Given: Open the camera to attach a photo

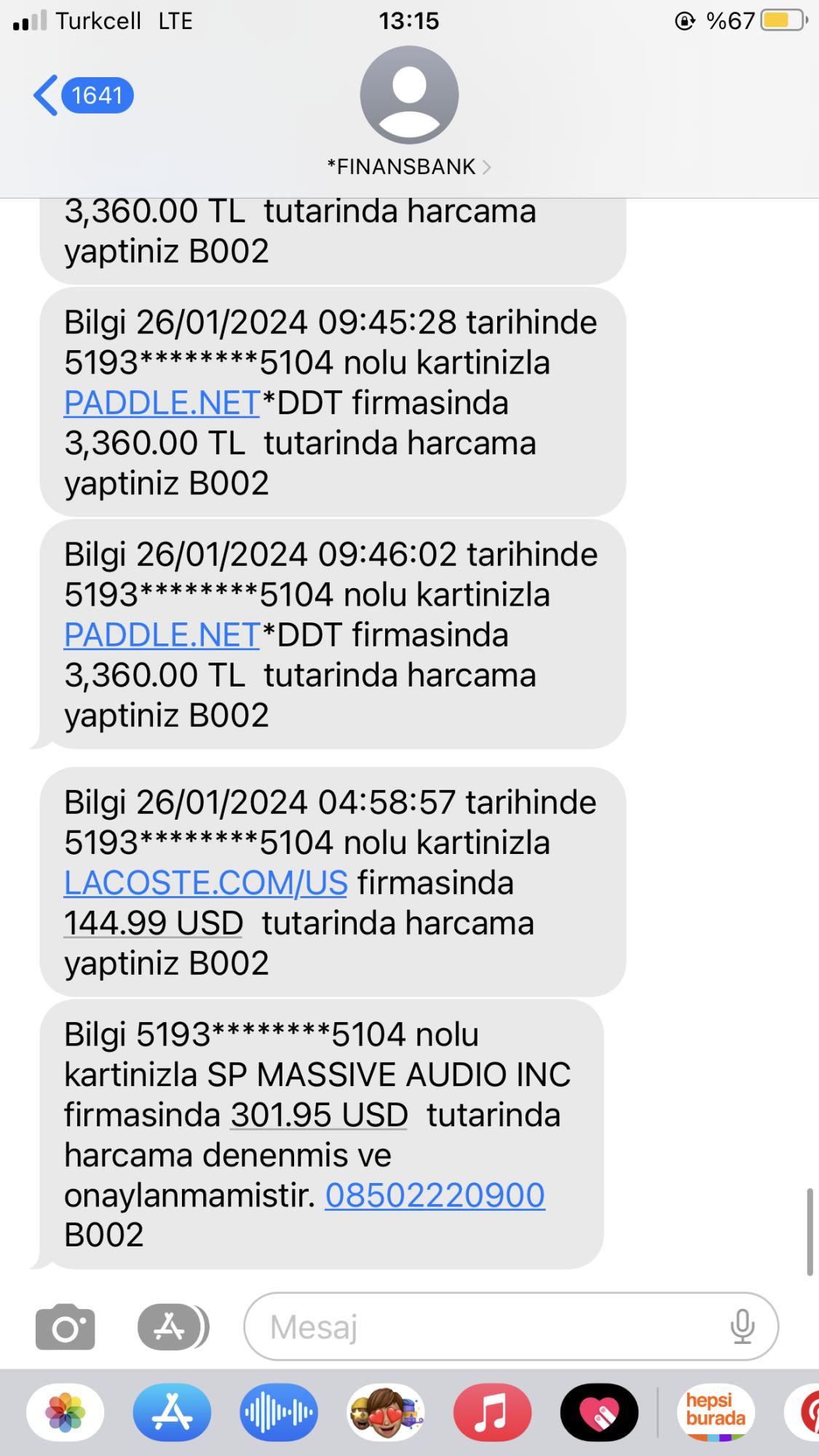Looking at the screenshot, I should [x=66, y=1326].
